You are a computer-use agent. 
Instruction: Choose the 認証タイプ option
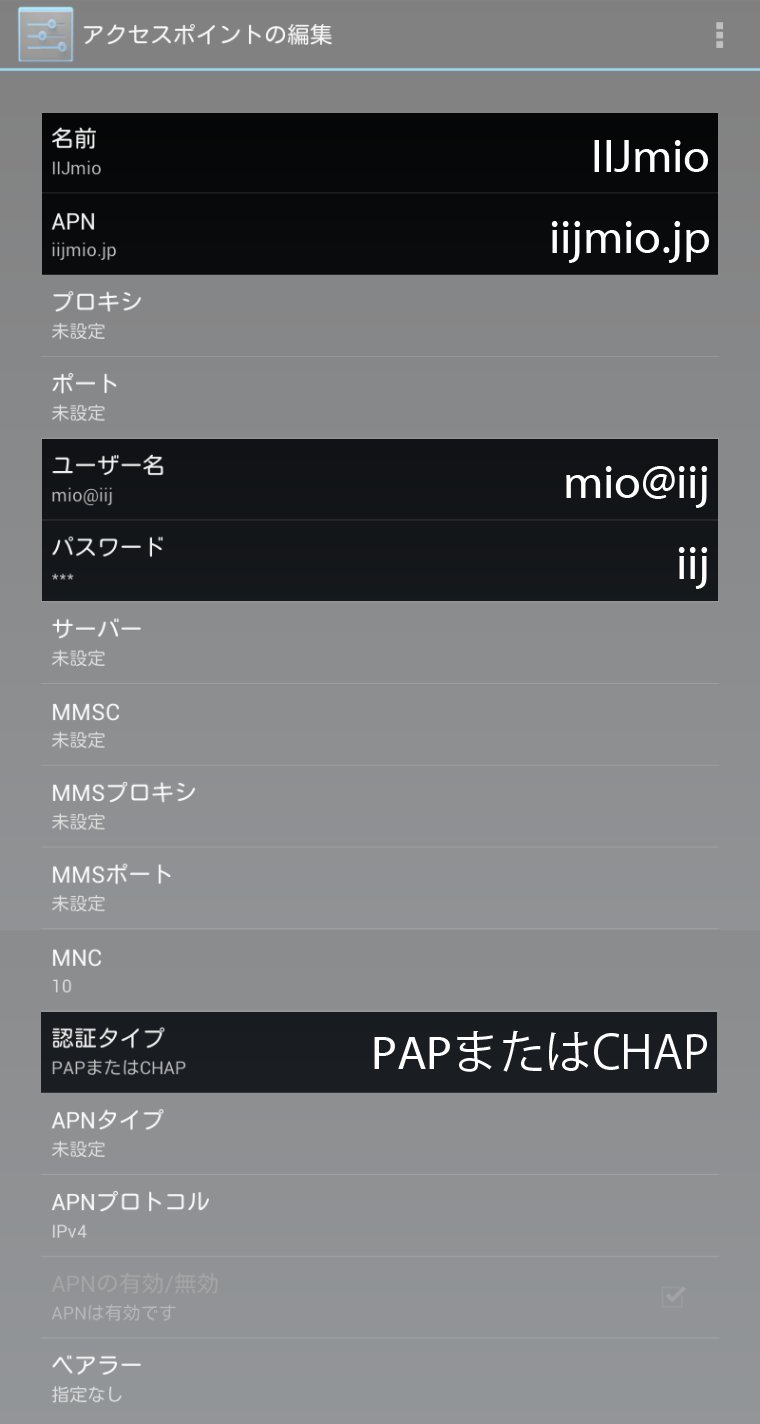point(380,1052)
